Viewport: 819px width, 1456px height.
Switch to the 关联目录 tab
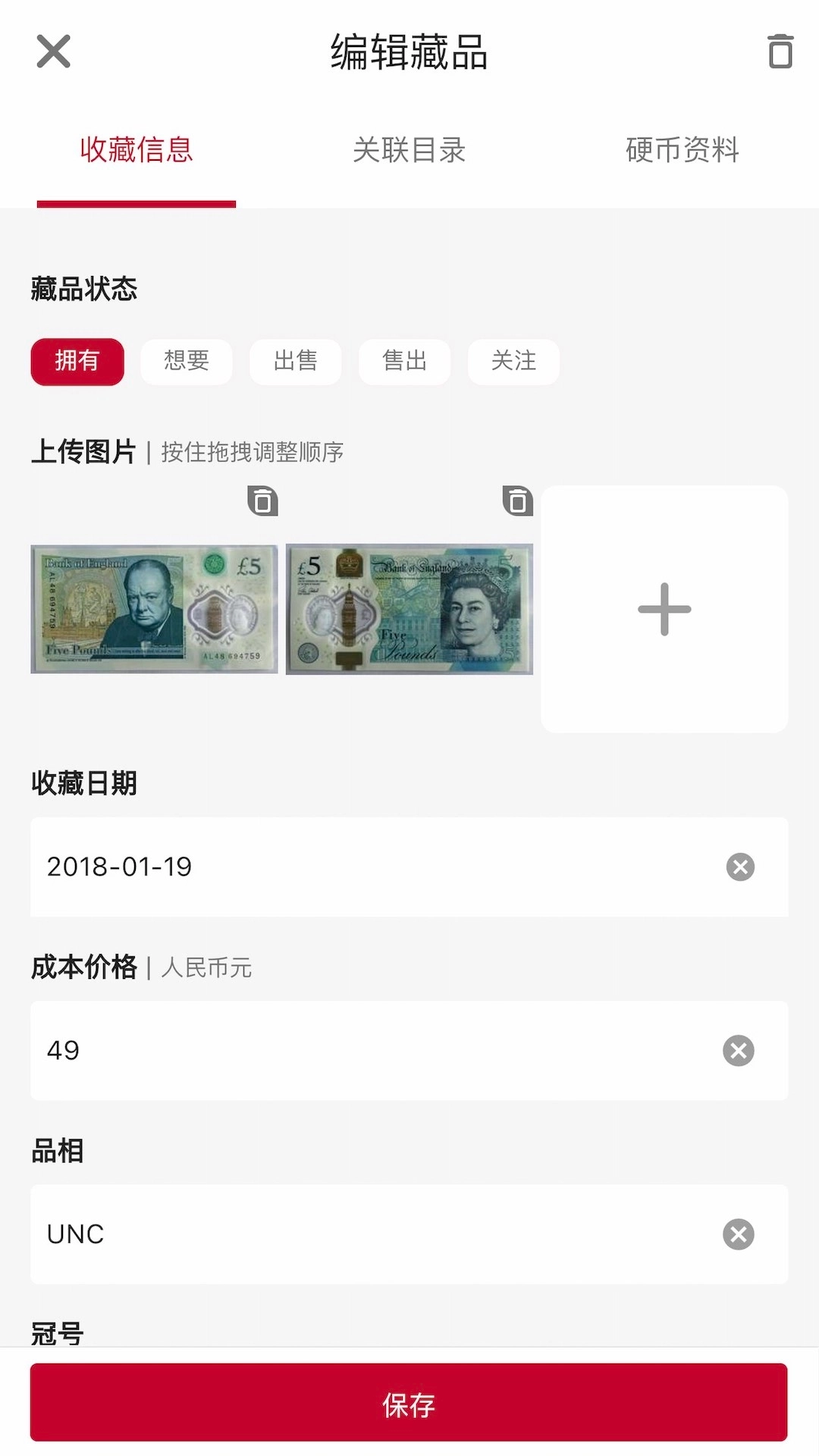409,150
